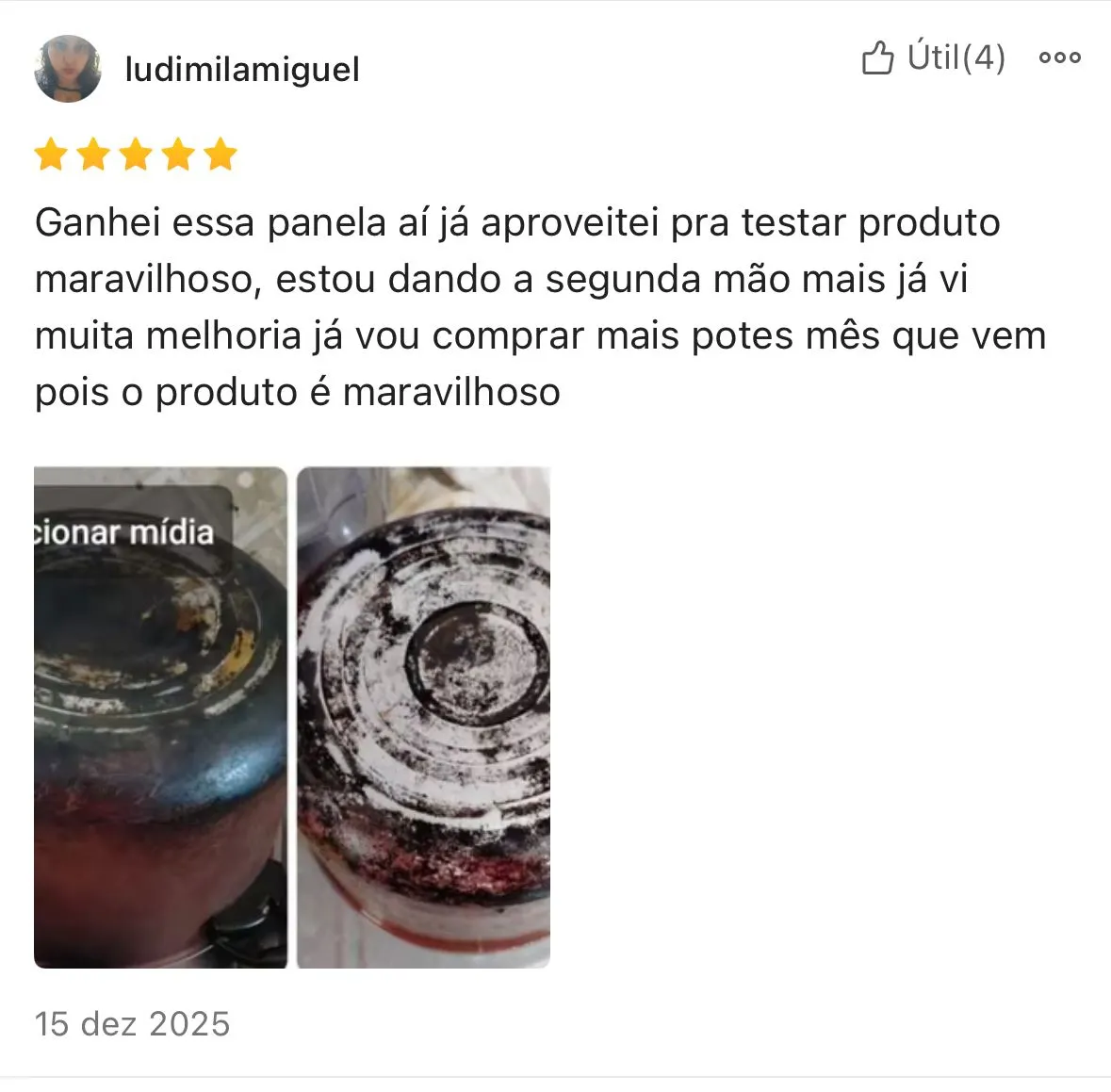View the dark pan bottom photo
Viewport: 1111px width, 1092px height.
(160, 717)
